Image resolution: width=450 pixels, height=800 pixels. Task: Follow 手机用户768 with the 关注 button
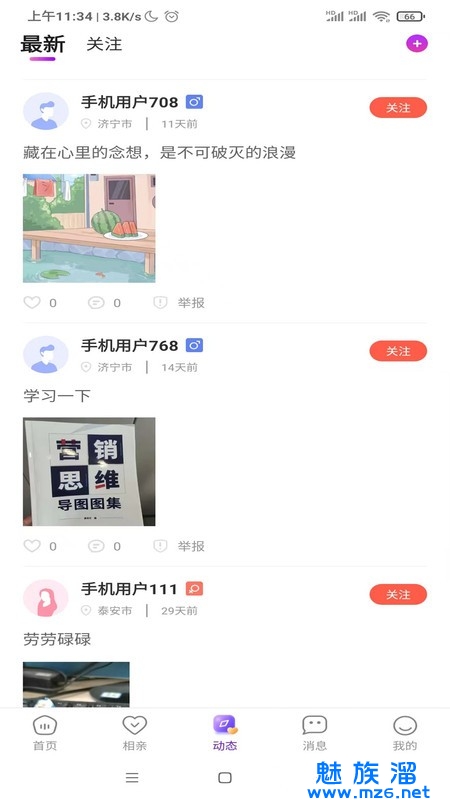point(398,351)
